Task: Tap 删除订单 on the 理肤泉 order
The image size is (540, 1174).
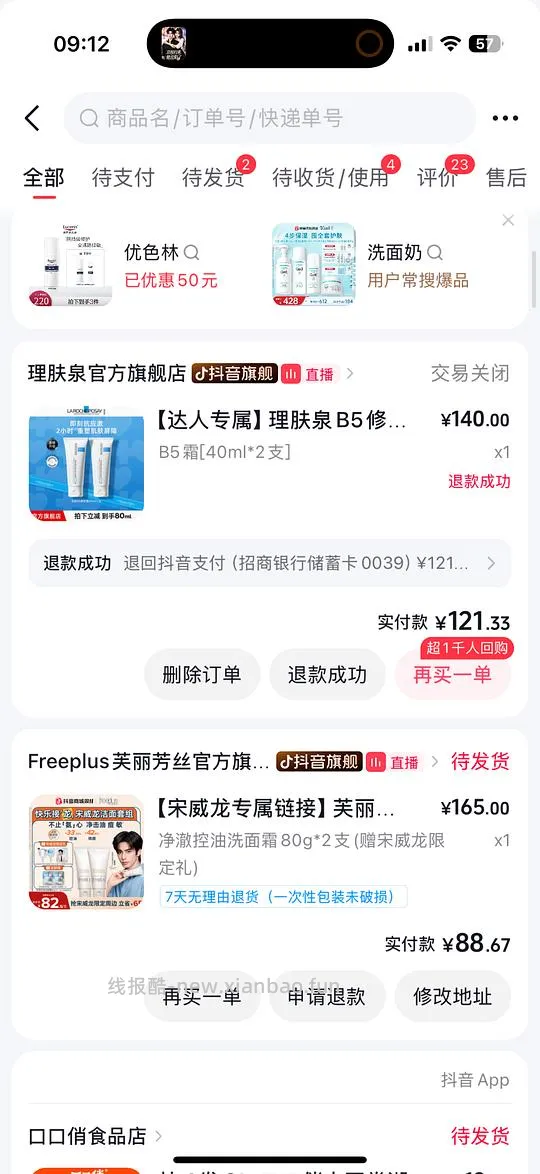Action: click(x=202, y=675)
